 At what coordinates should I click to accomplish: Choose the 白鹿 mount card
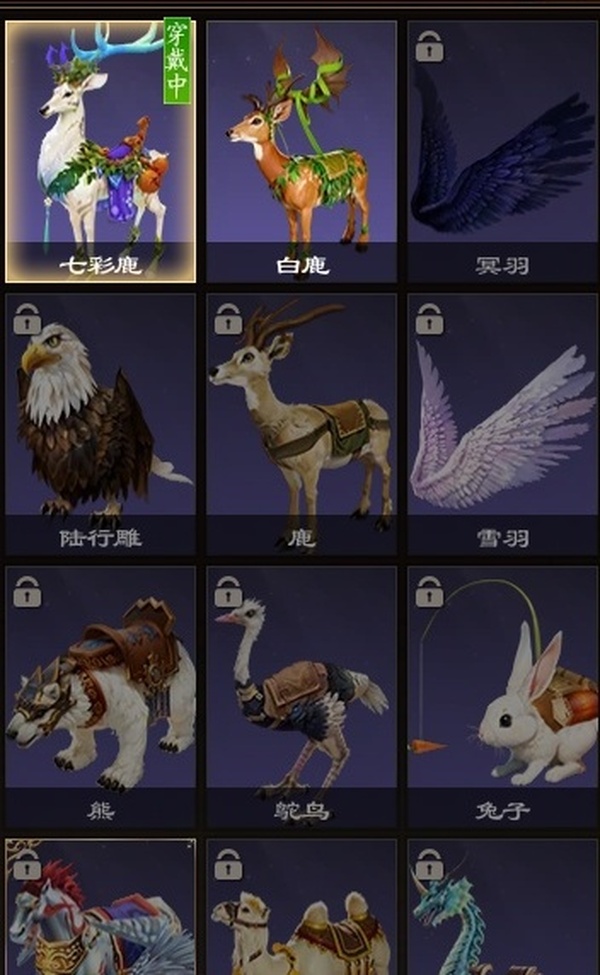click(x=301, y=150)
